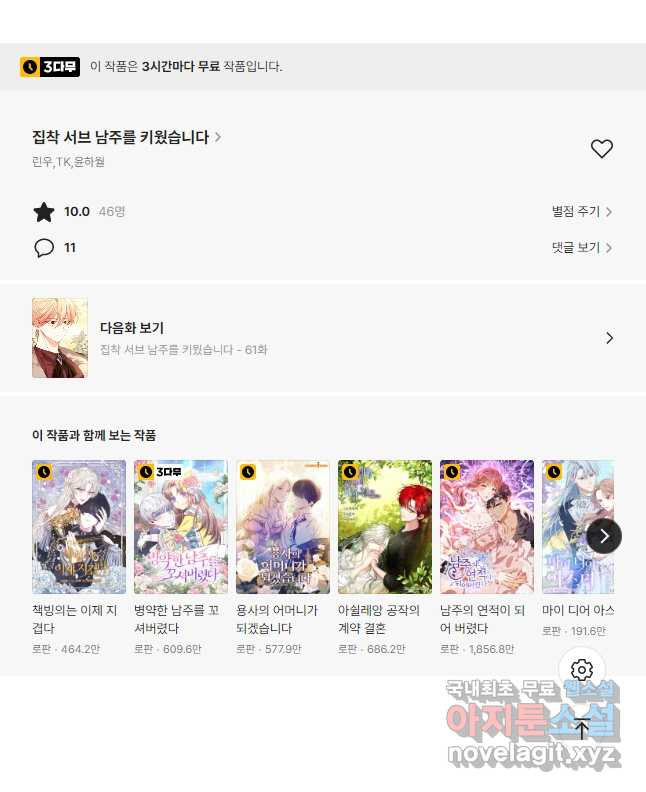Open 댓글 보기 to view comments
This screenshot has height=792, width=646.
[581, 248]
